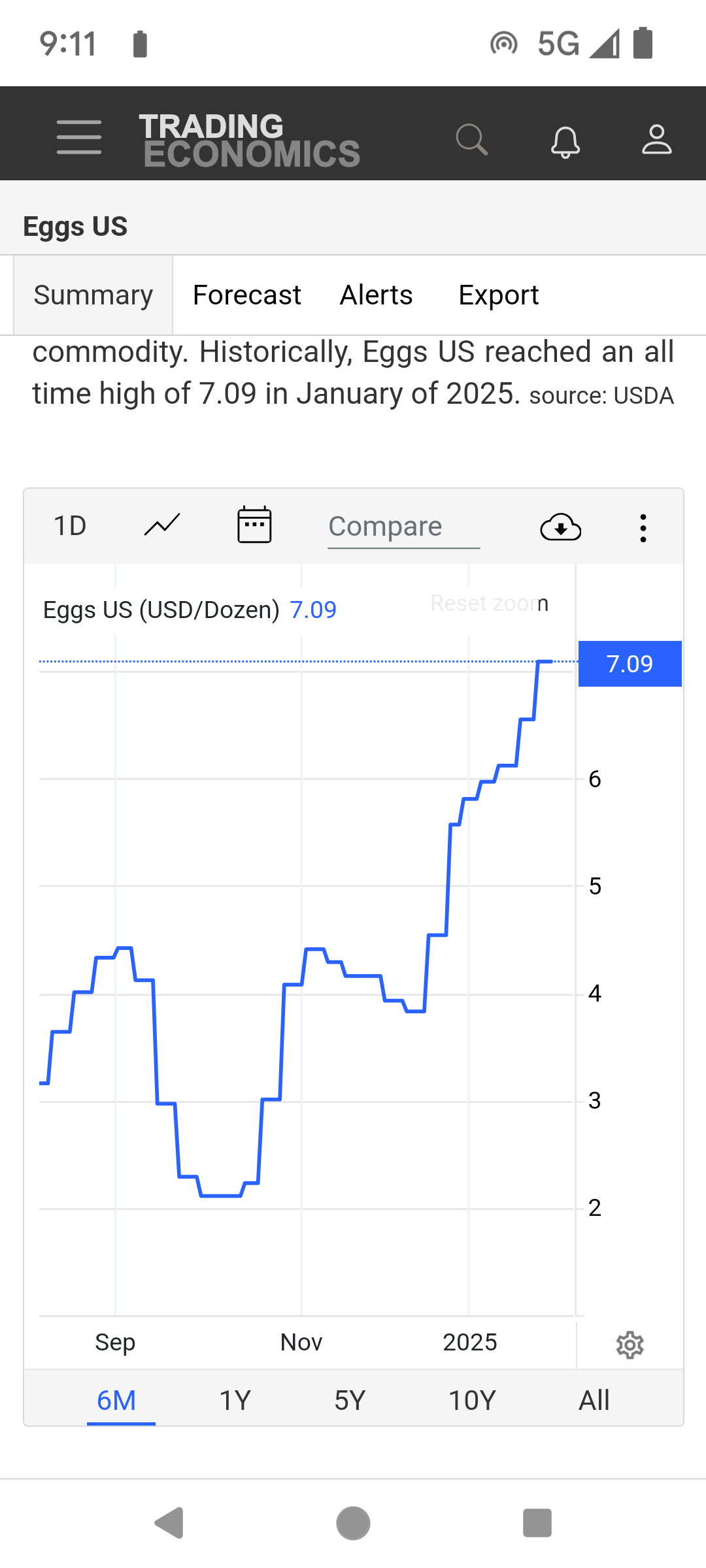Select the 6M time range
Image resolution: width=706 pixels, height=1568 pixels.
coord(116,1400)
